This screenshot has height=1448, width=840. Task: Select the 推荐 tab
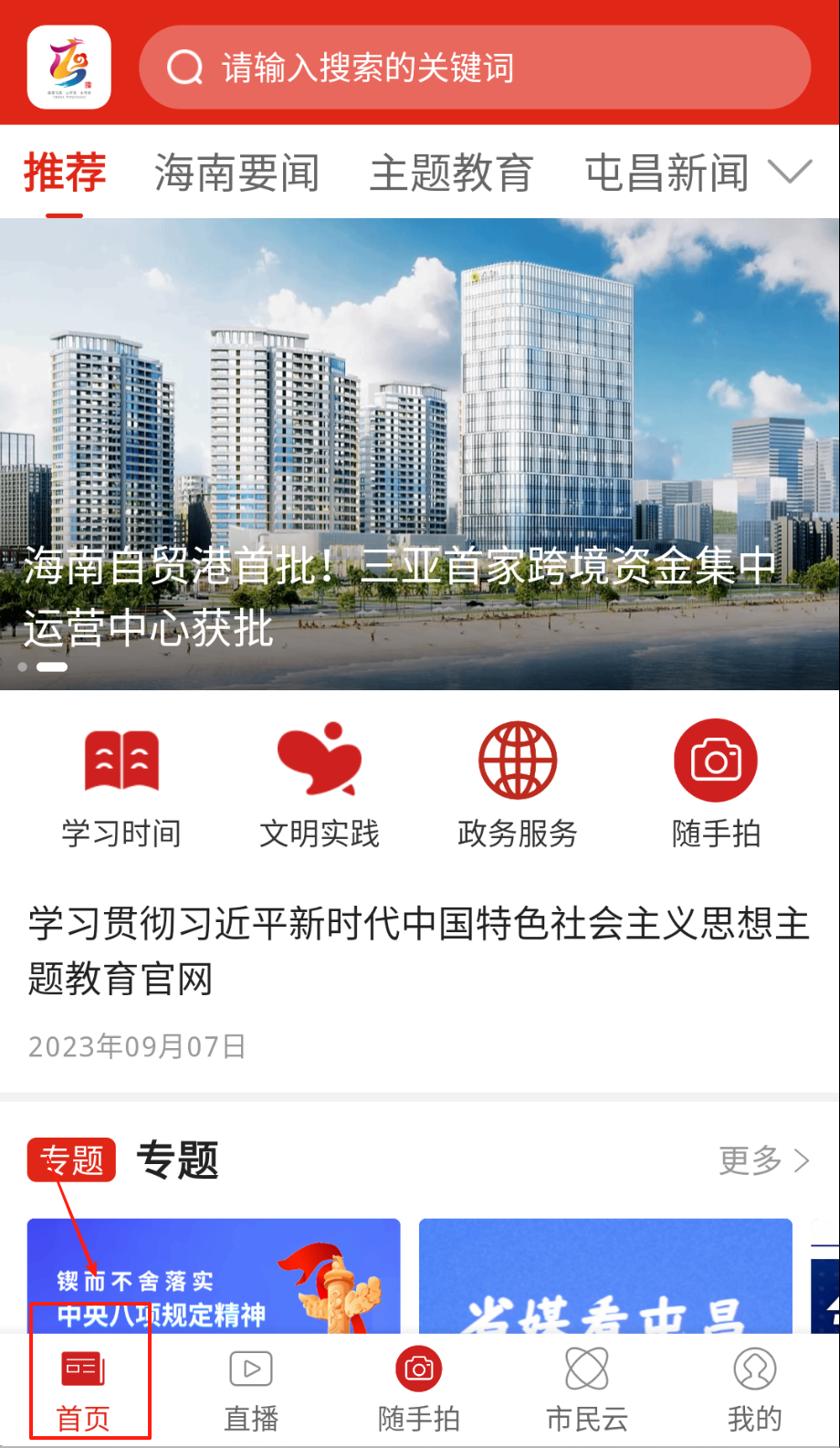65,173
